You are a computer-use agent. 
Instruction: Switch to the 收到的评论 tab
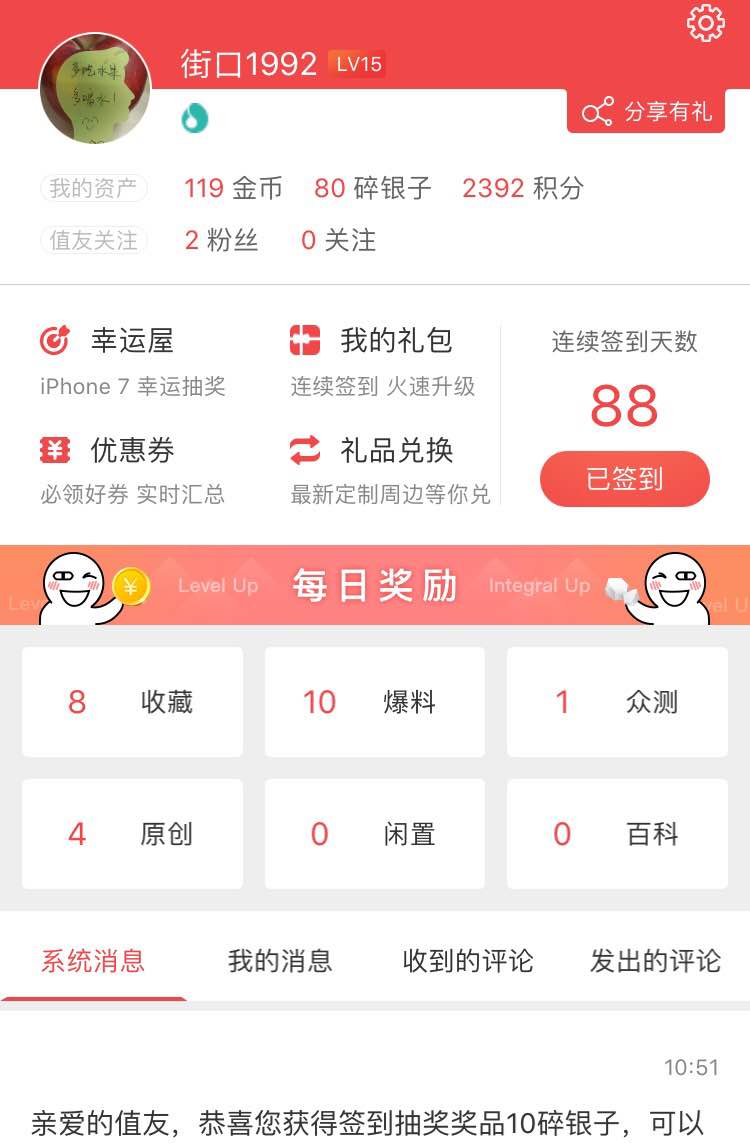tap(468, 962)
